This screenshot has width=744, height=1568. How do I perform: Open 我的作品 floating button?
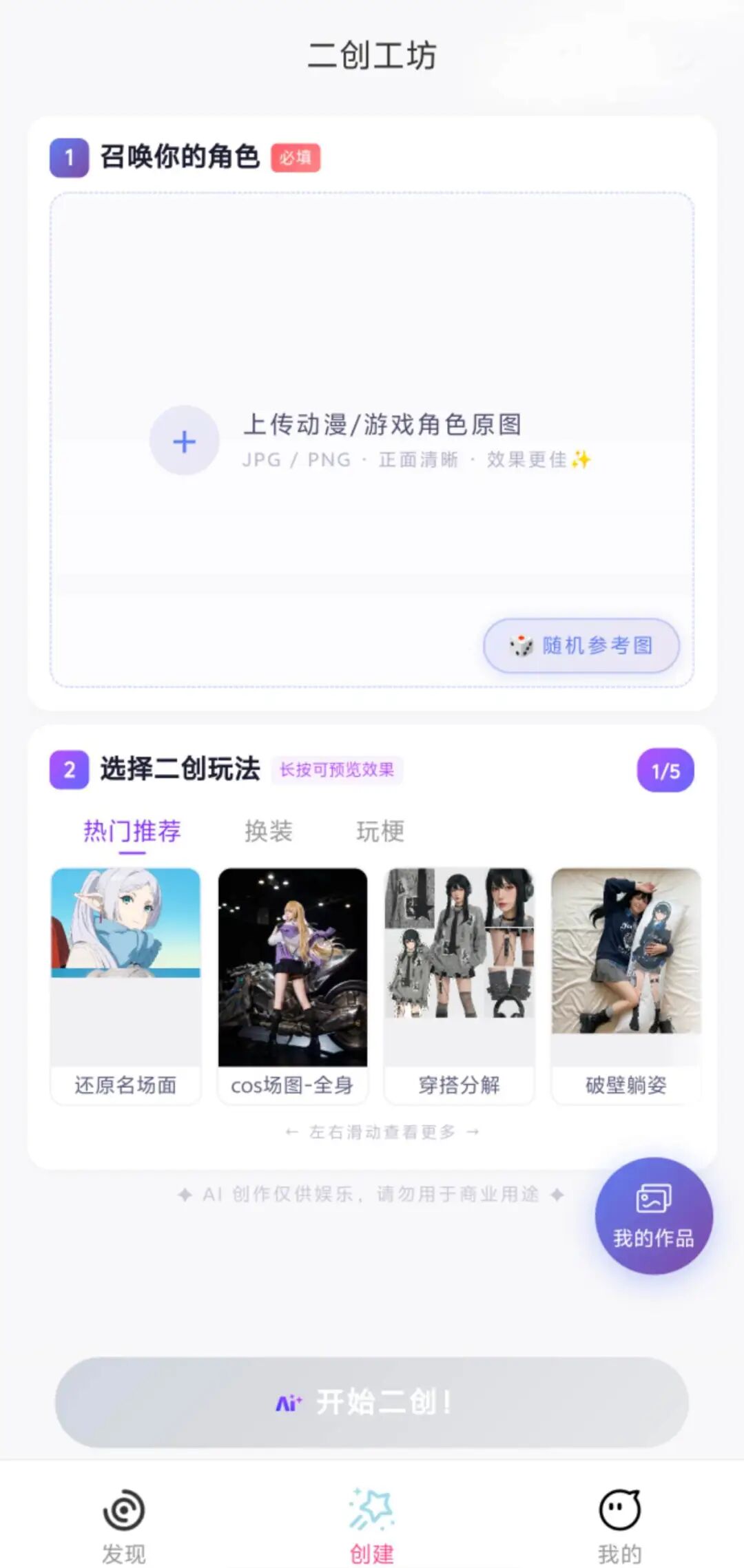pos(653,1215)
